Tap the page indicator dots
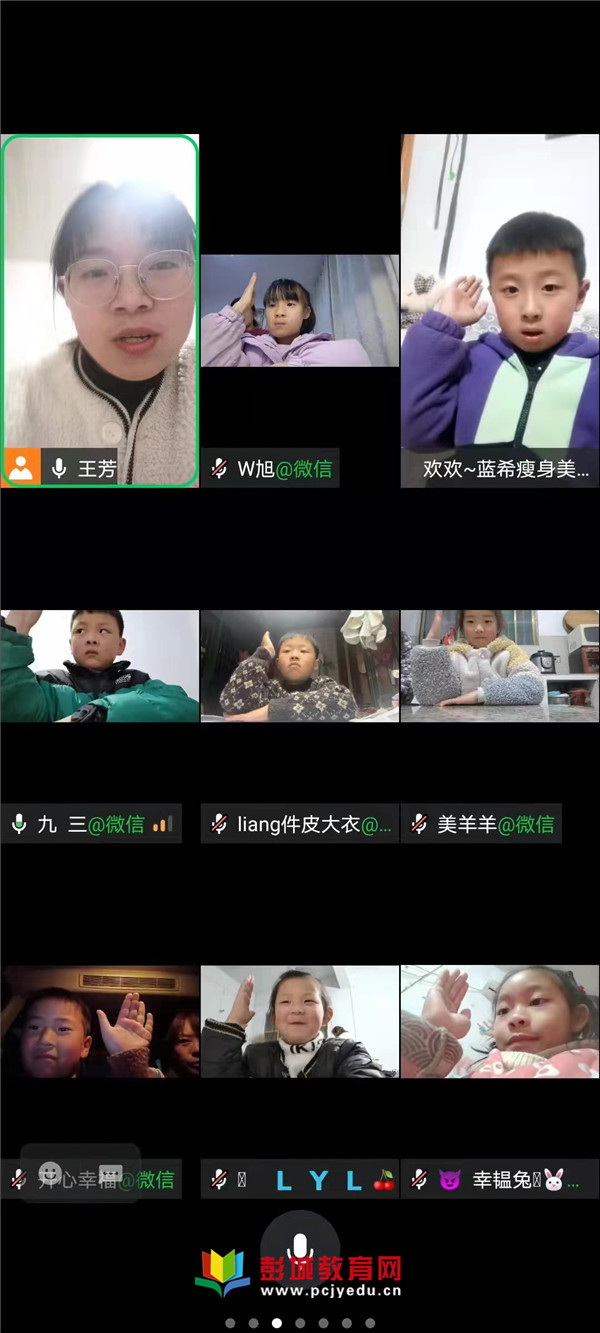Image resolution: width=600 pixels, height=1333 pixels. tap(299, 1323)
